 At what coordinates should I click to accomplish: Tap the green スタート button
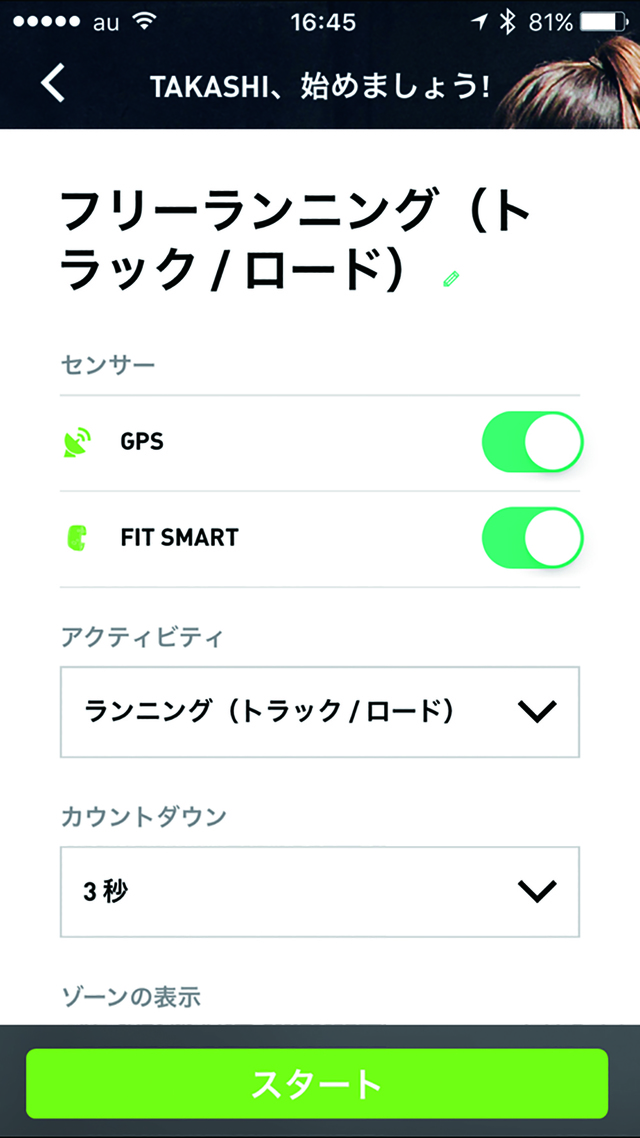(x=317, y=1084)
